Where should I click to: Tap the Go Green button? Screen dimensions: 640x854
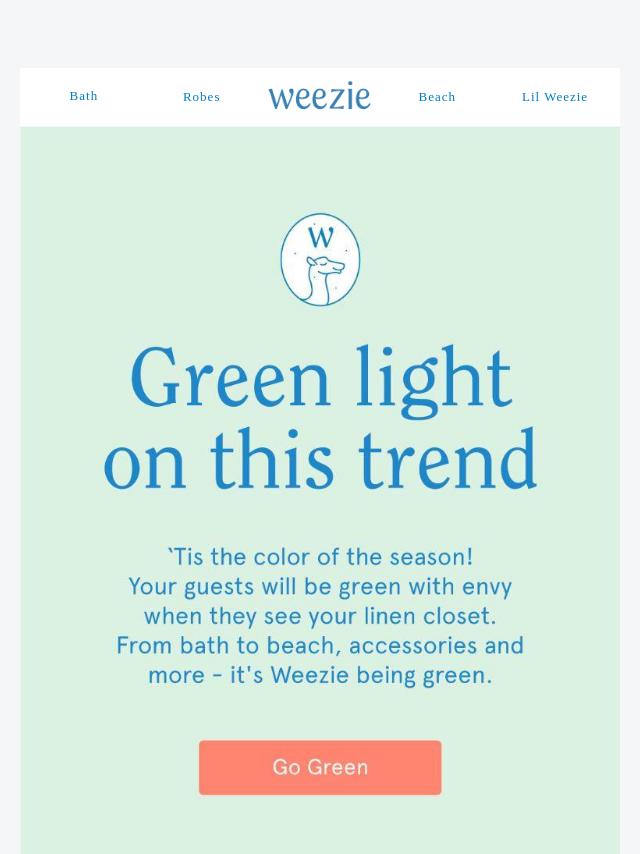click(320, 767)
